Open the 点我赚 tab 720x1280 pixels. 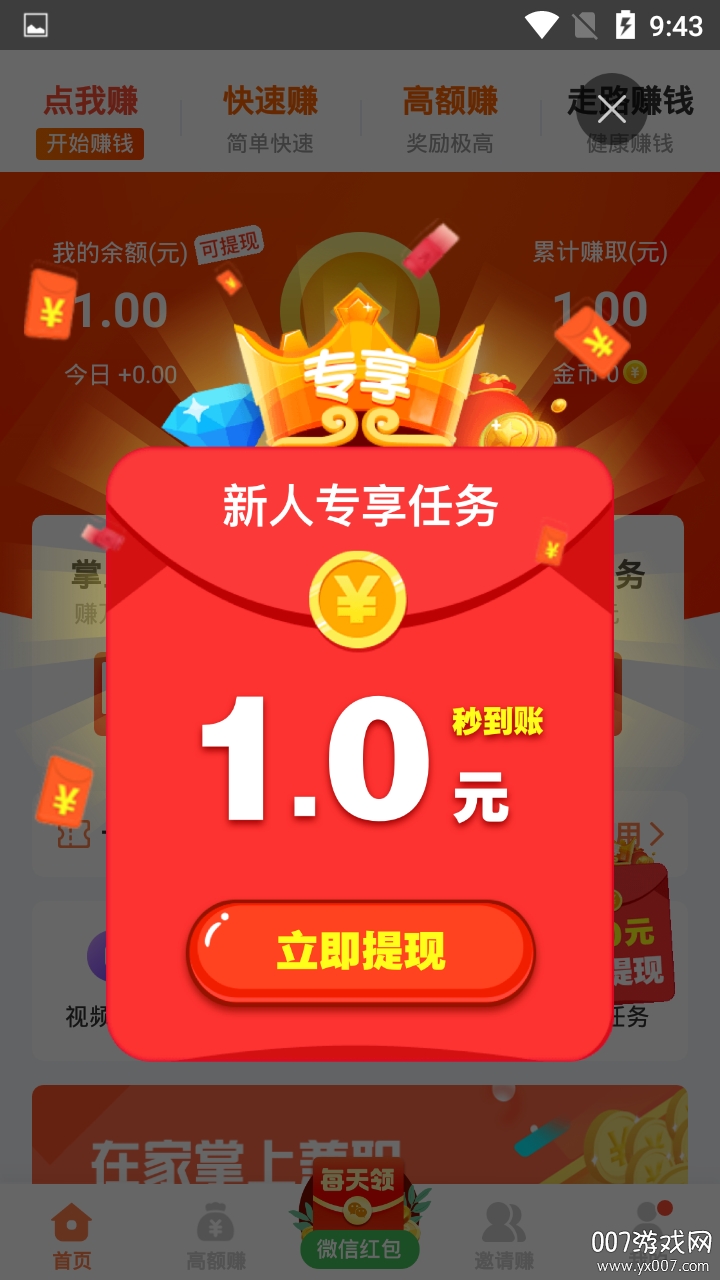pyautogui.click(x=90, y=119)
